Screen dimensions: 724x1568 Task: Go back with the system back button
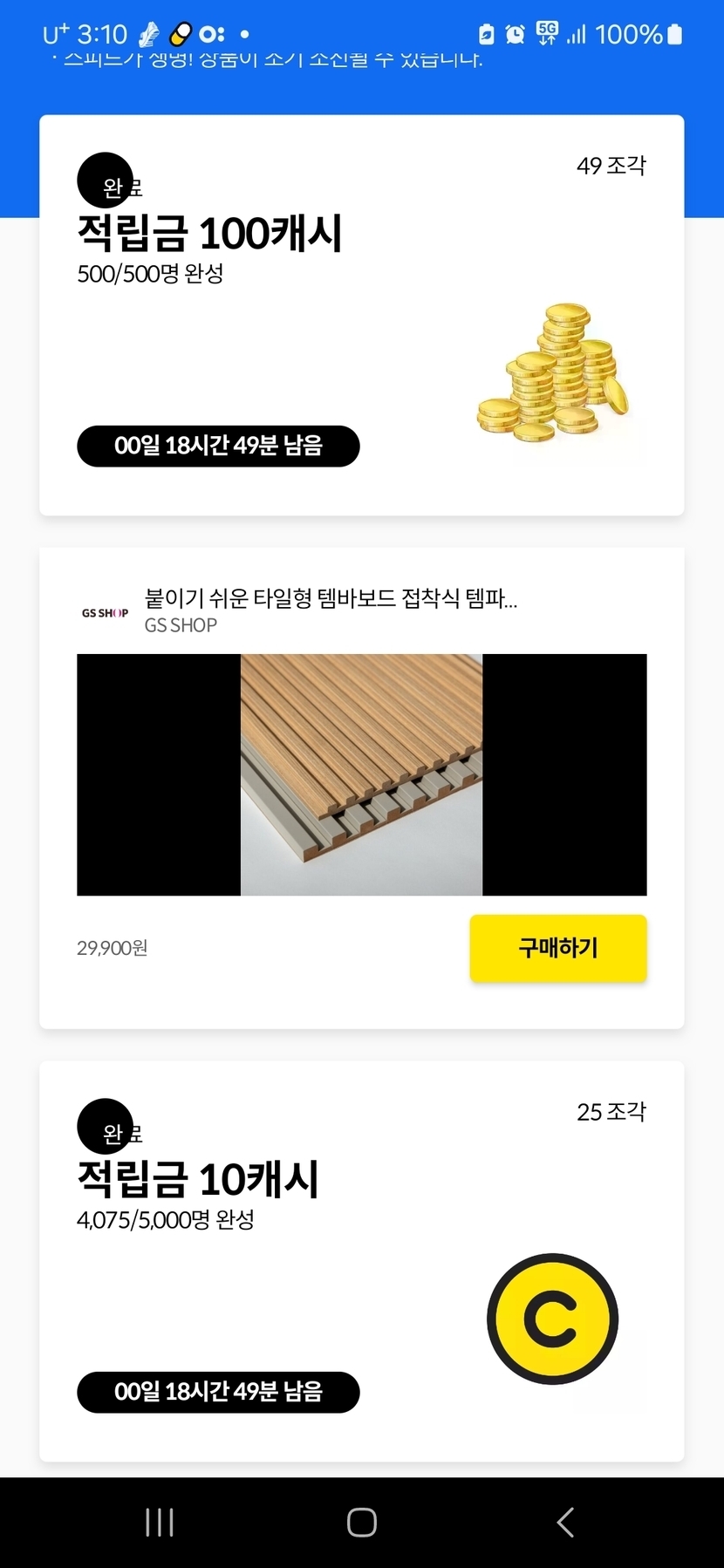tap(565, 1523)
